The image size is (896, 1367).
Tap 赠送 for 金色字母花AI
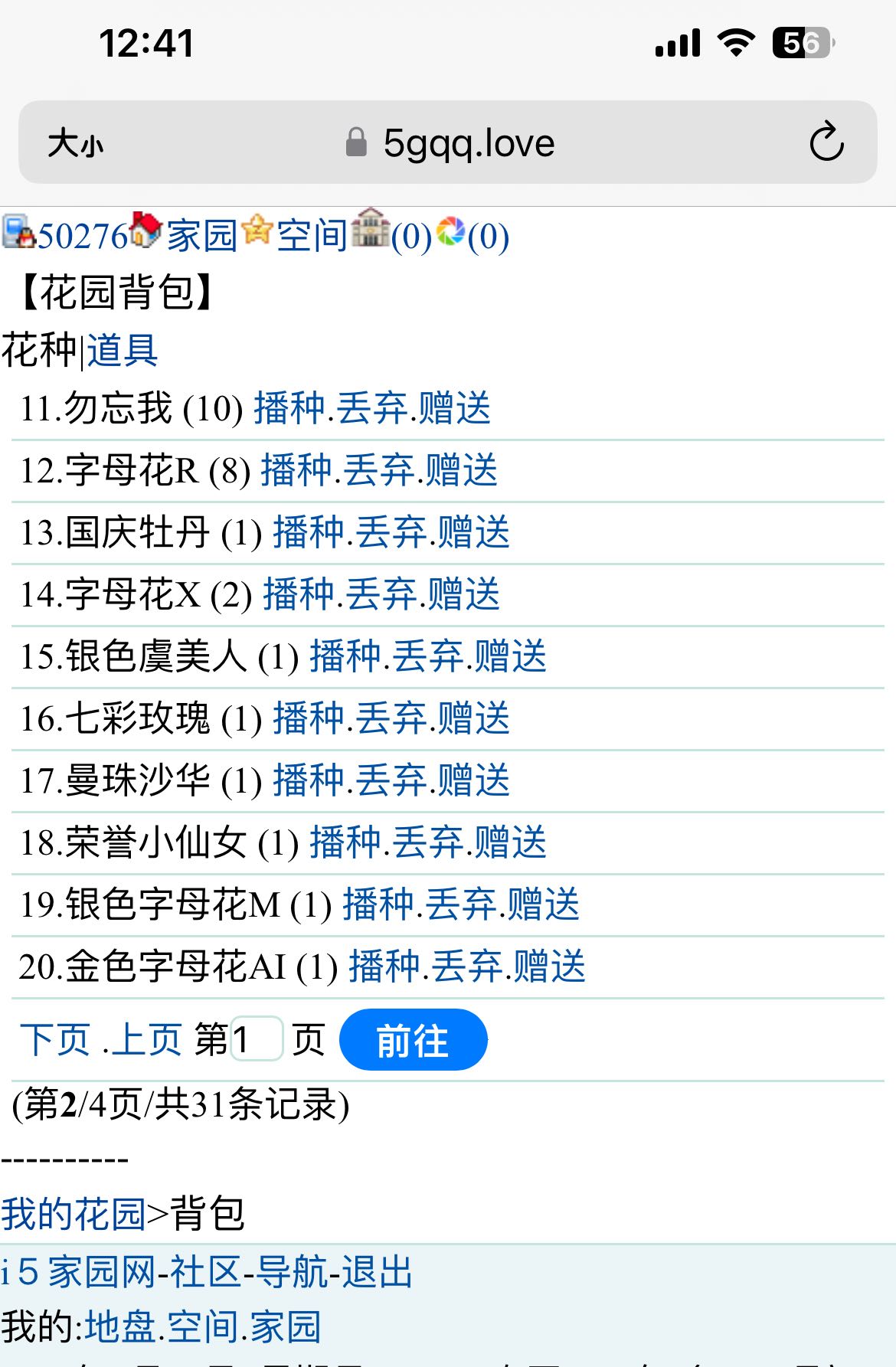point(549,966)
